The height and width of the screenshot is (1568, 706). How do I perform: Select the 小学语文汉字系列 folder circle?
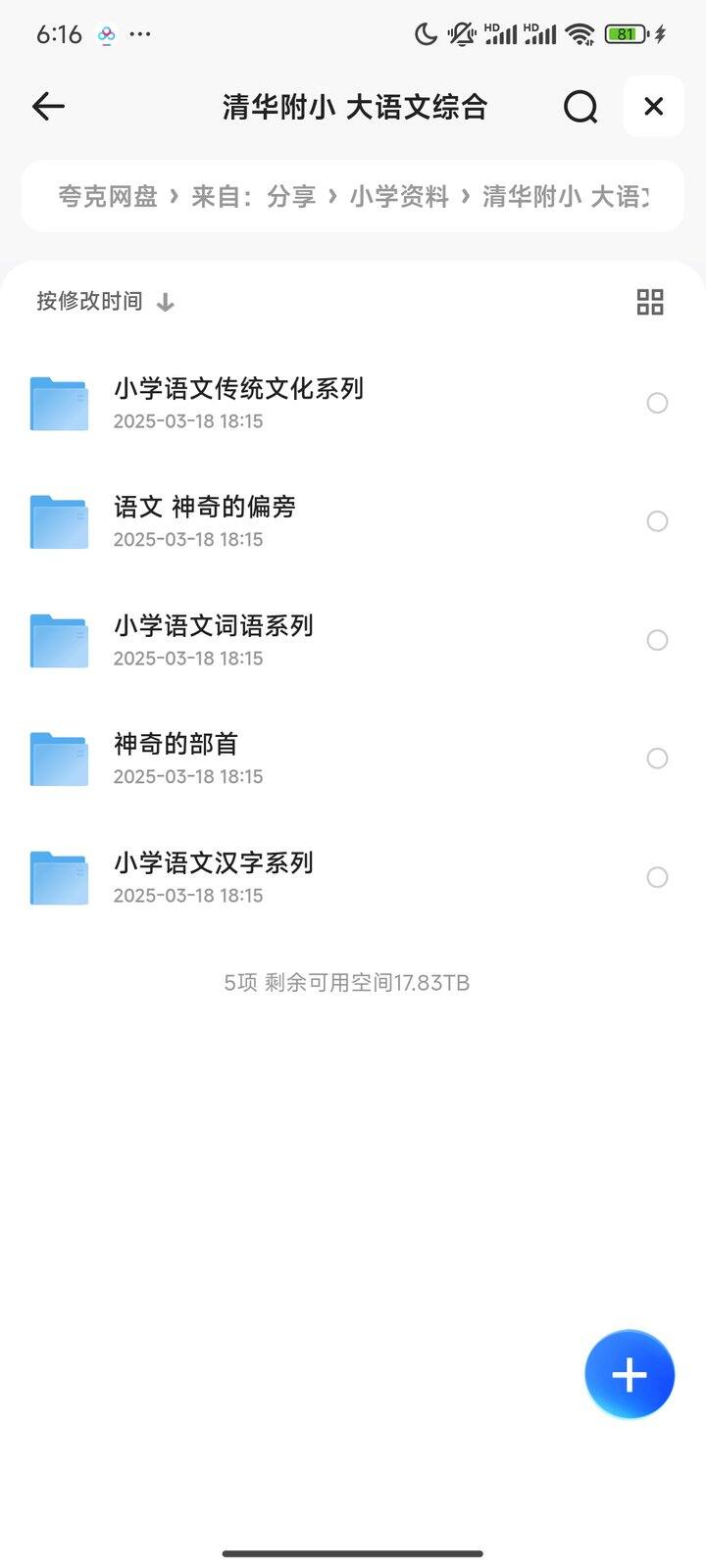657,877
